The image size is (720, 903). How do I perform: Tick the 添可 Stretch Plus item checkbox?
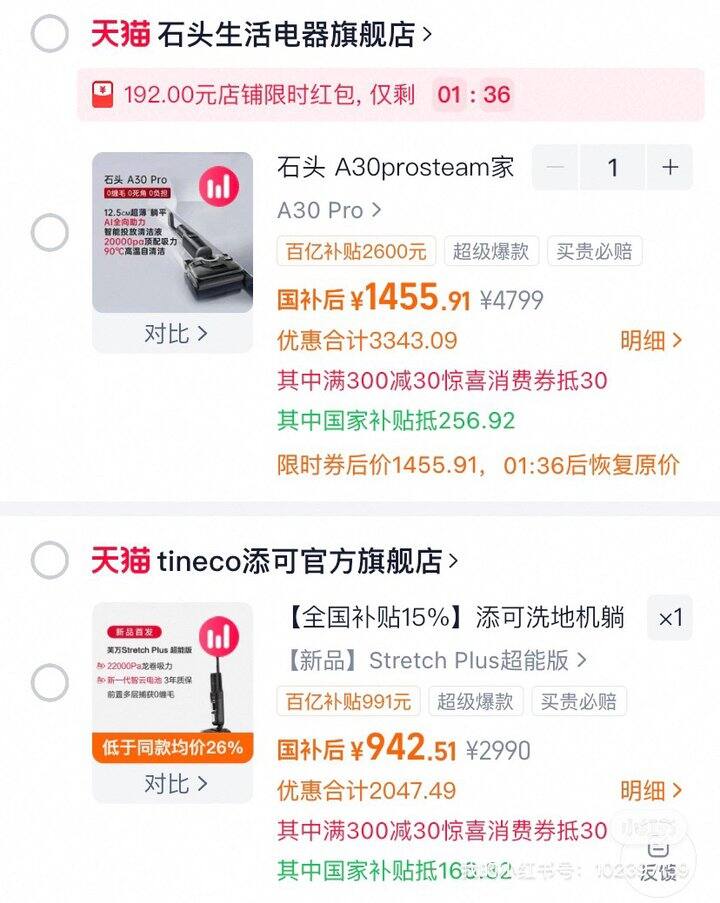point(49,683)
